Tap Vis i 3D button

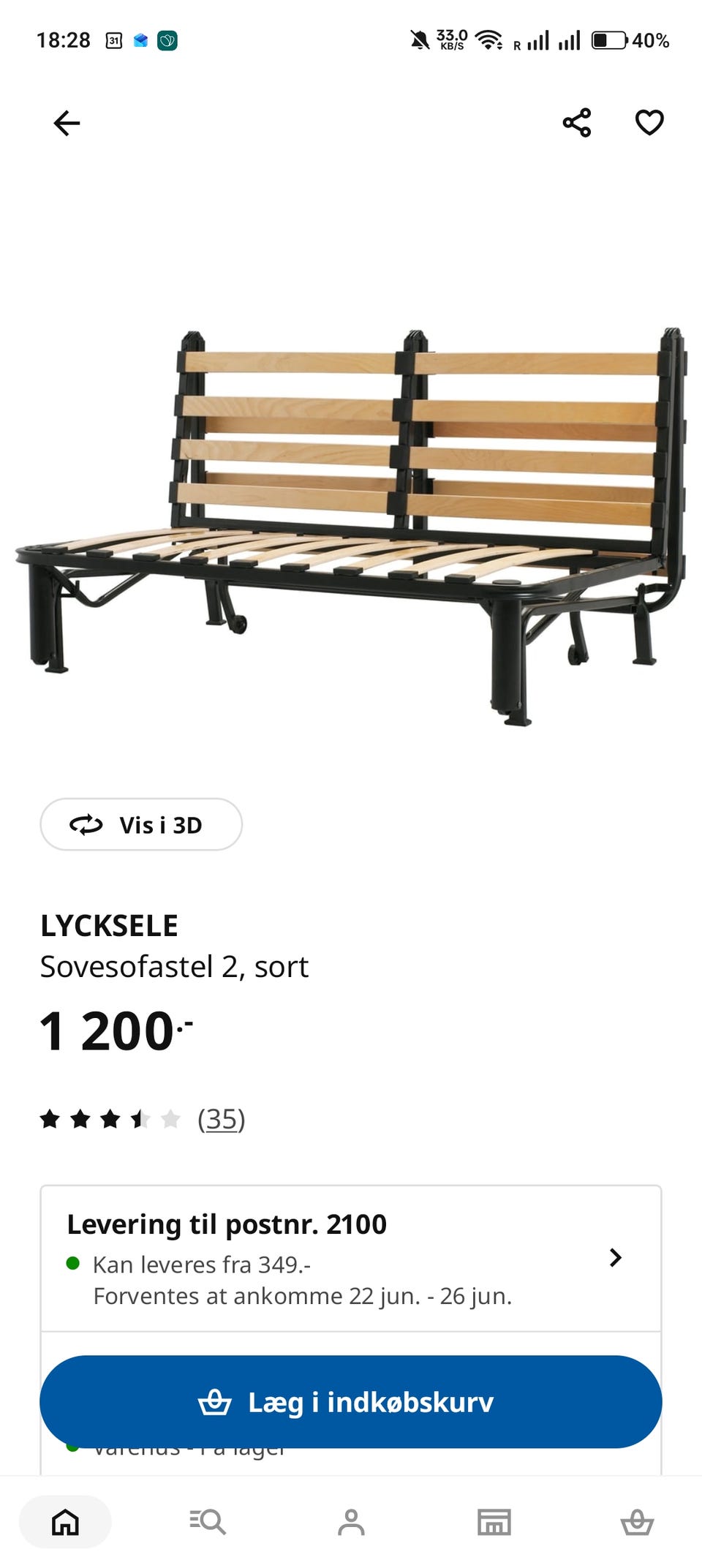(141, 824)
